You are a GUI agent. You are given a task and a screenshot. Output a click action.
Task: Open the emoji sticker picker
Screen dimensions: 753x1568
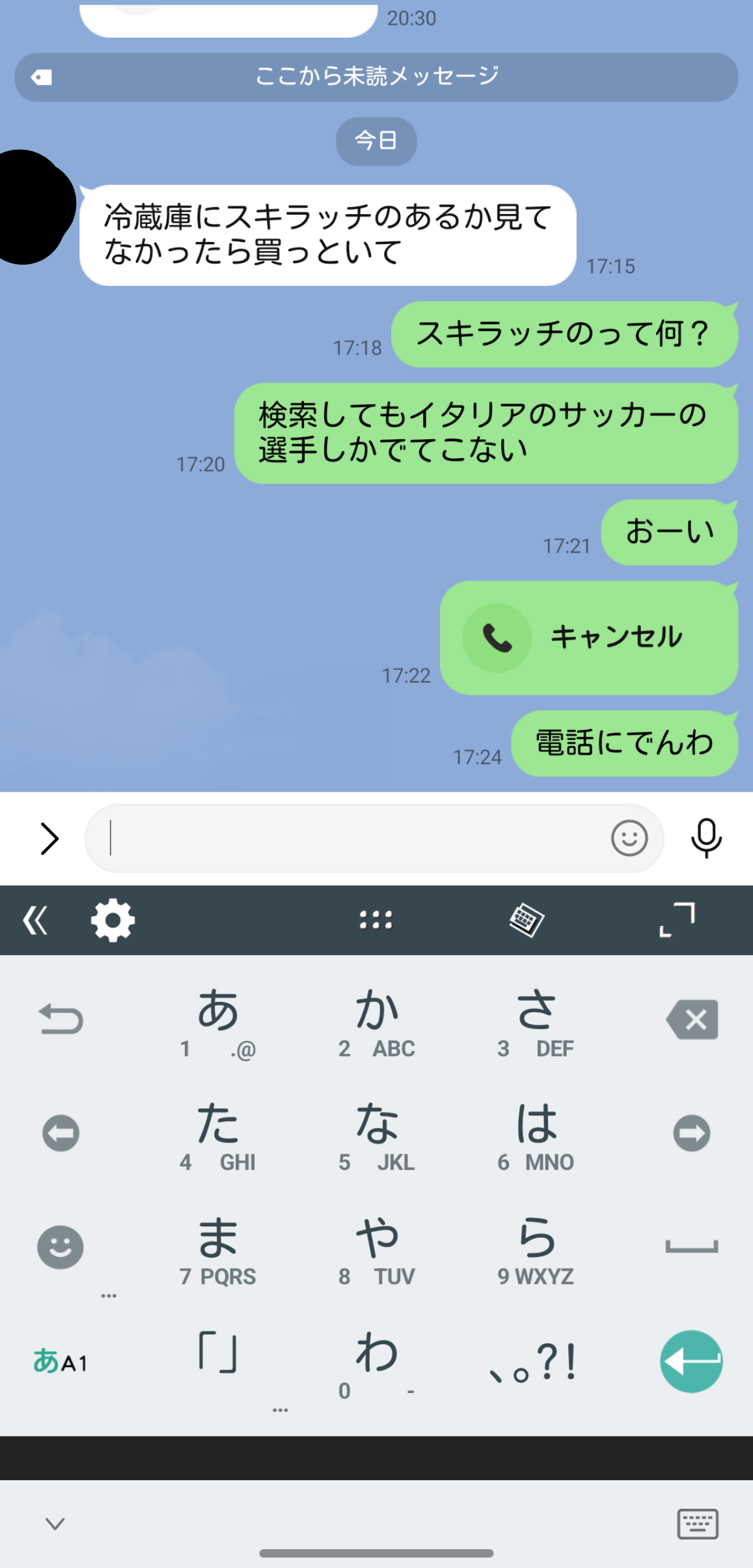click(629, 838)
